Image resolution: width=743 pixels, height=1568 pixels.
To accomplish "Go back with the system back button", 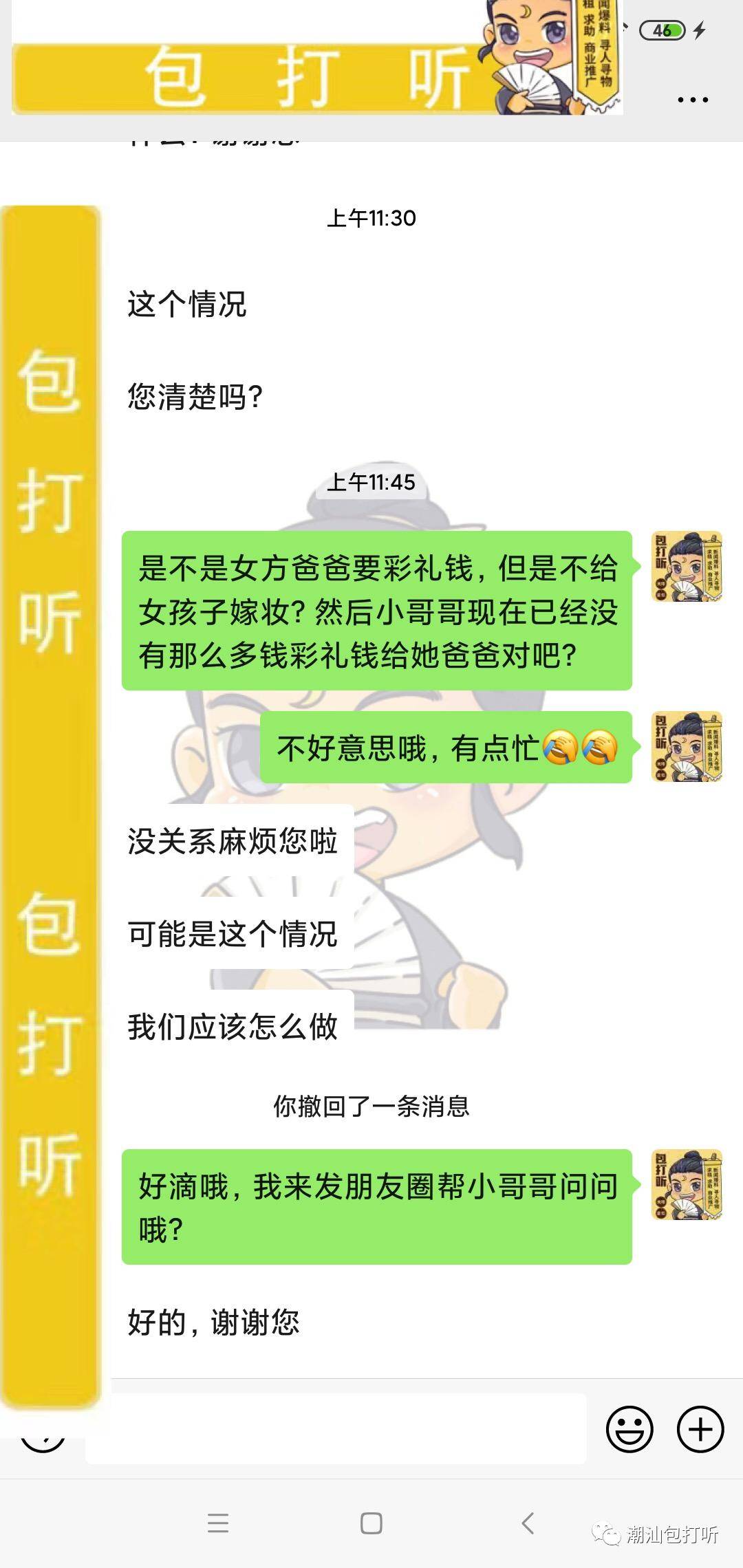I will pyautogui.click(x=528, y=1523).
